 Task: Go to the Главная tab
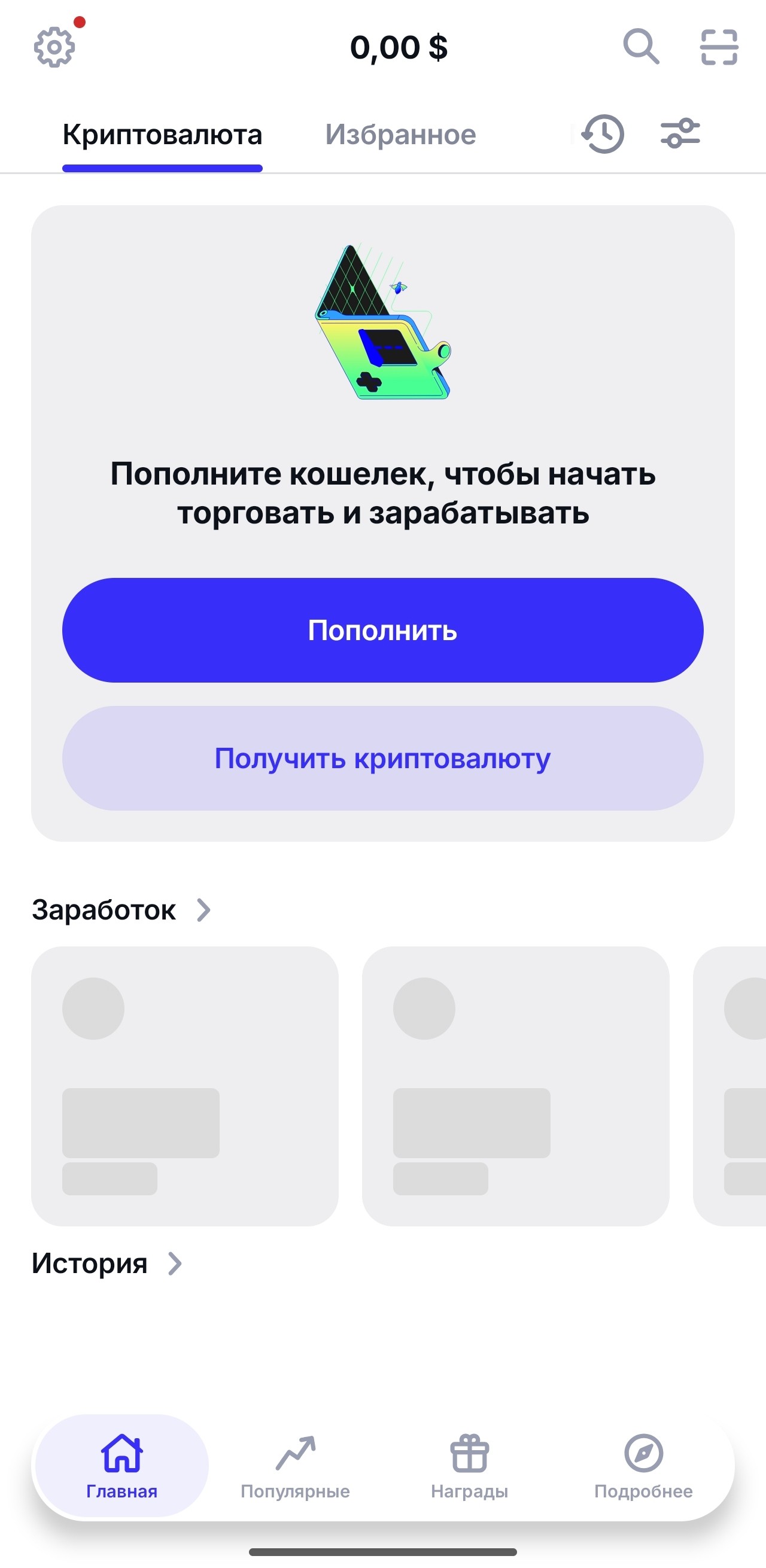(121, 1466)
